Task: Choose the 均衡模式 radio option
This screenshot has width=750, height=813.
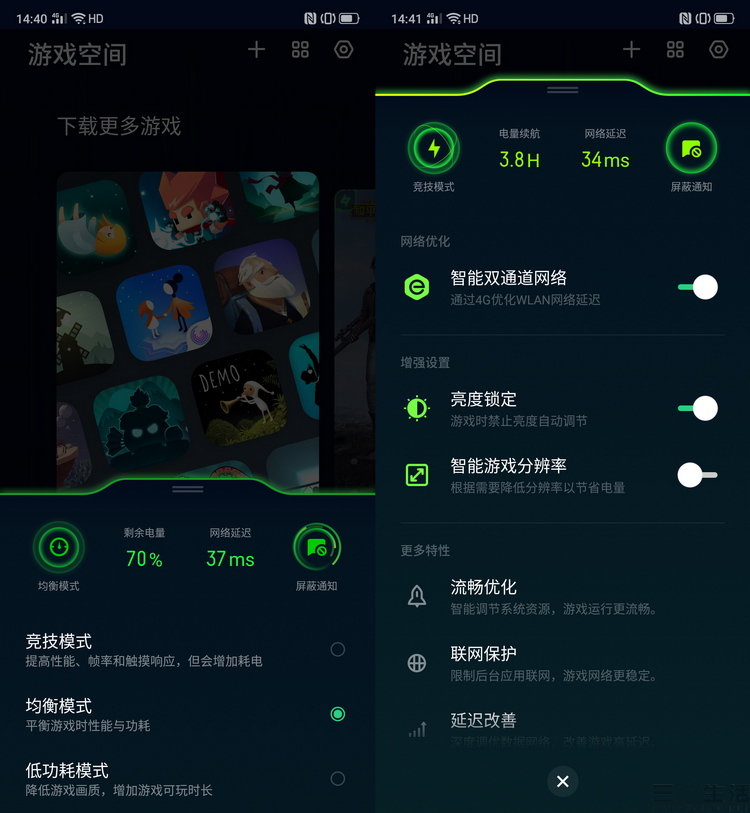Action: [337, 714]
